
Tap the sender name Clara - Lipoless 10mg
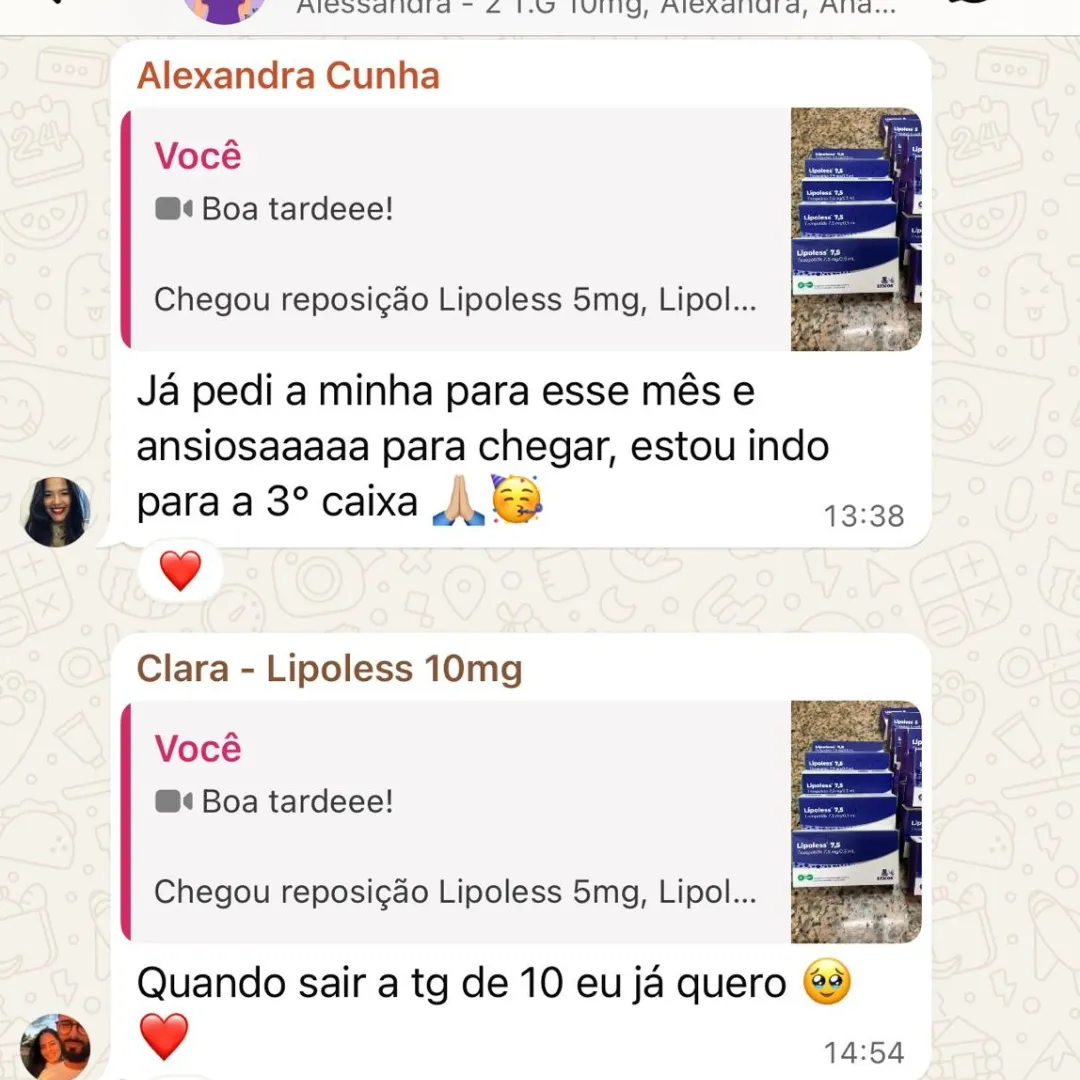coord(329,669)
